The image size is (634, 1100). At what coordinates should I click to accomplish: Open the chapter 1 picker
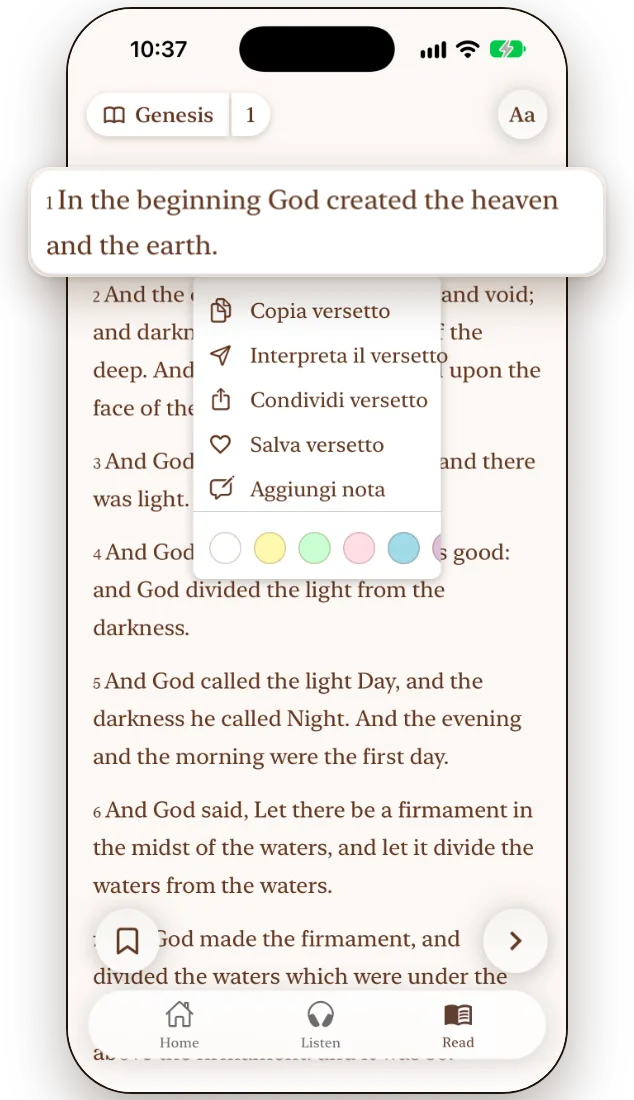click(250, 114)
